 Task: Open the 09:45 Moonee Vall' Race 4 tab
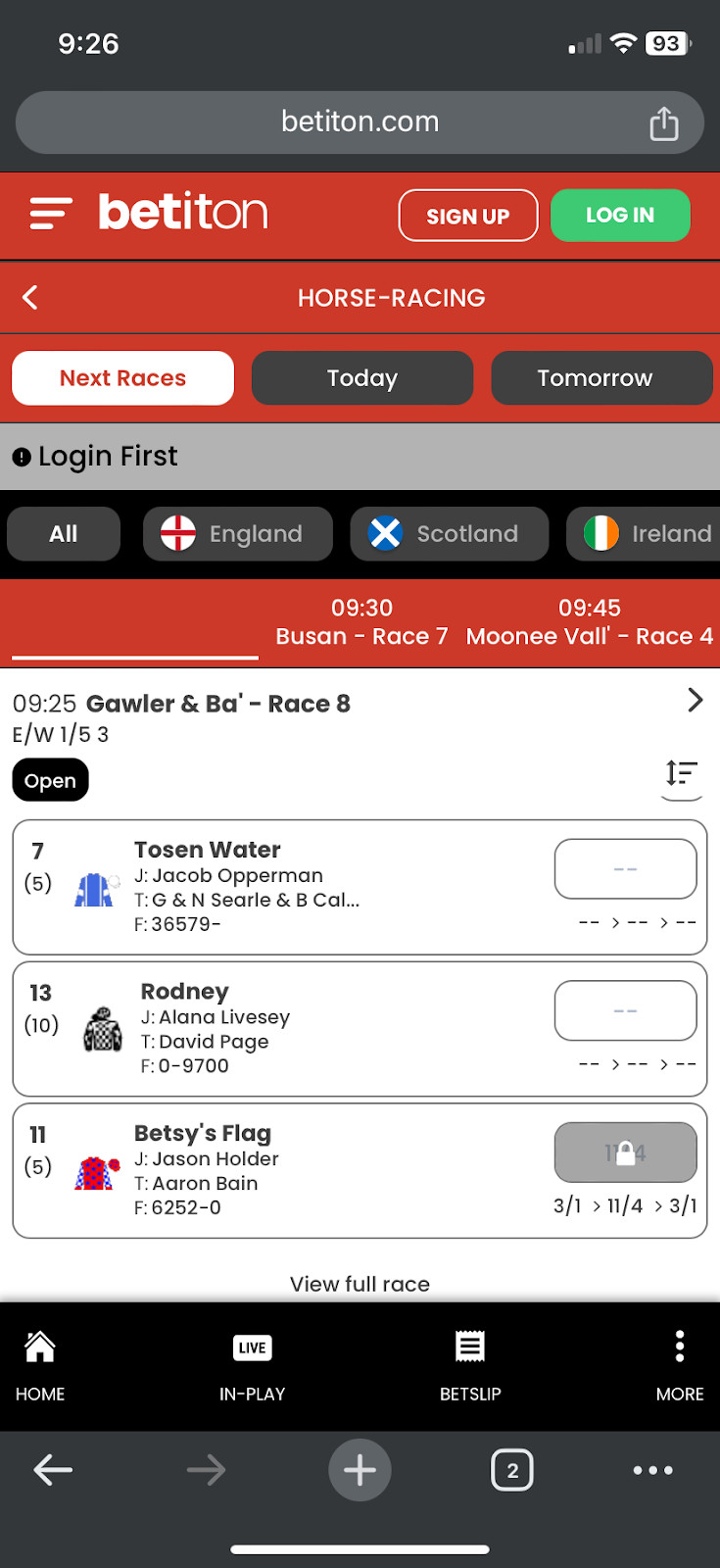coord(590,622)
